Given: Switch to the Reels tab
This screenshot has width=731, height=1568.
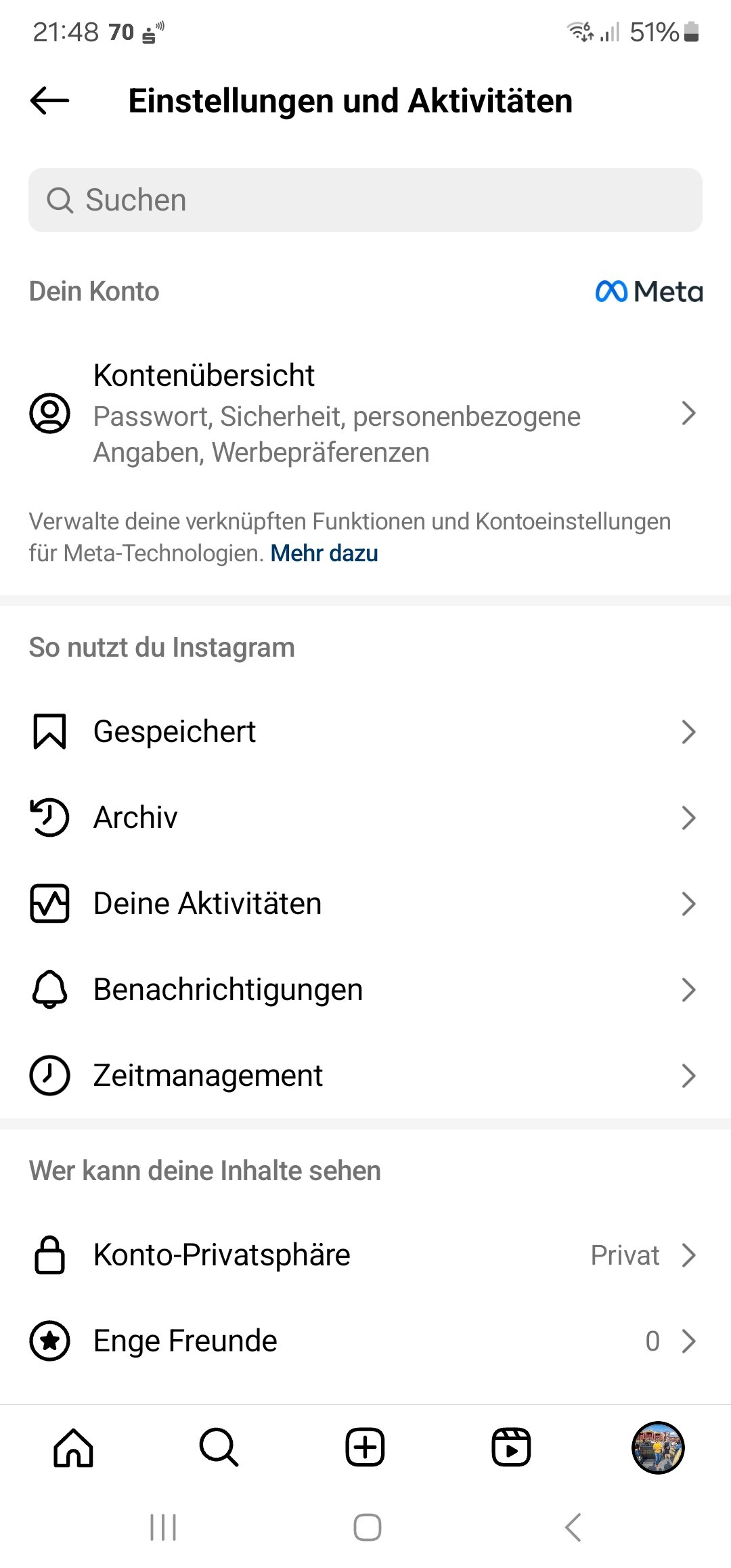Looking at the screenshot, I should pos(511,1448).
